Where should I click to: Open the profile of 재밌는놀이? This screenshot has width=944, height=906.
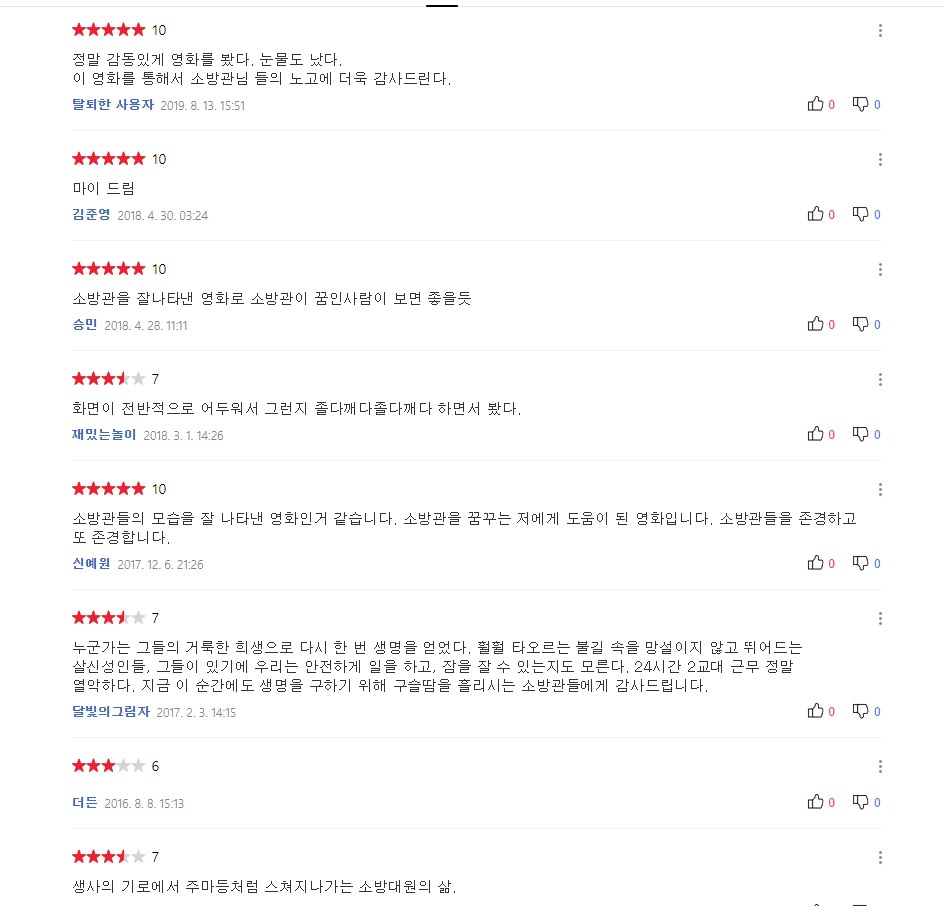(x=104, y=435)
